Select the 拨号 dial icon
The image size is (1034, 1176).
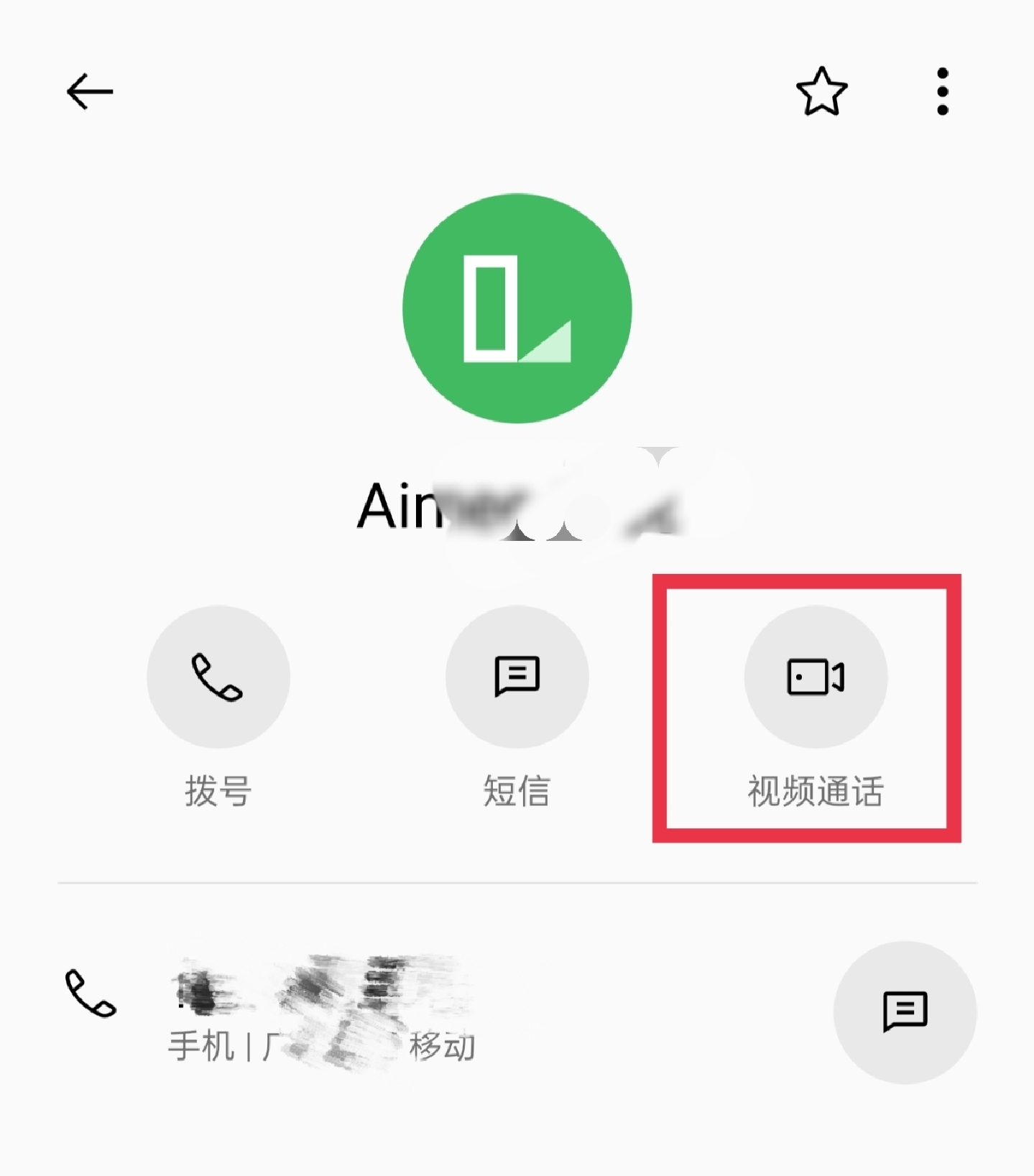pyautogui.click(x=218, y=676)
